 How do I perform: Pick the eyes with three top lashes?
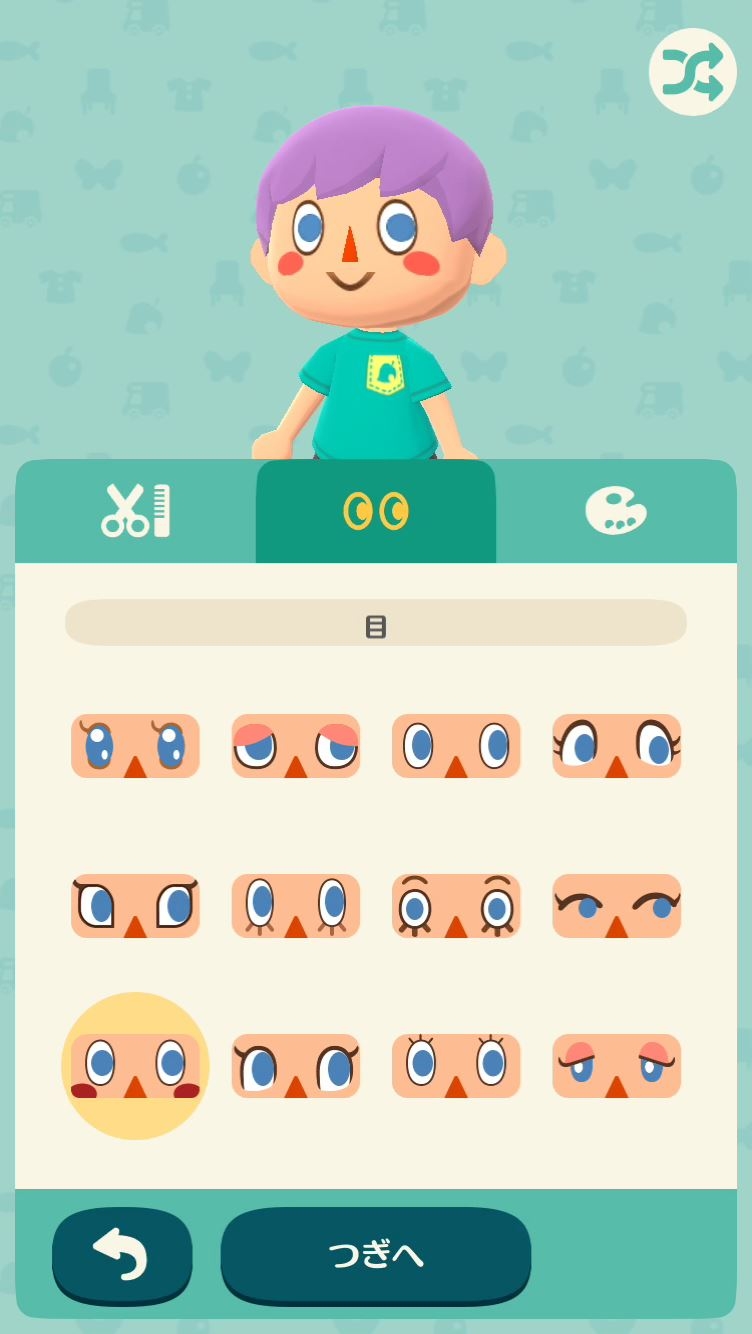(456, 1066)
